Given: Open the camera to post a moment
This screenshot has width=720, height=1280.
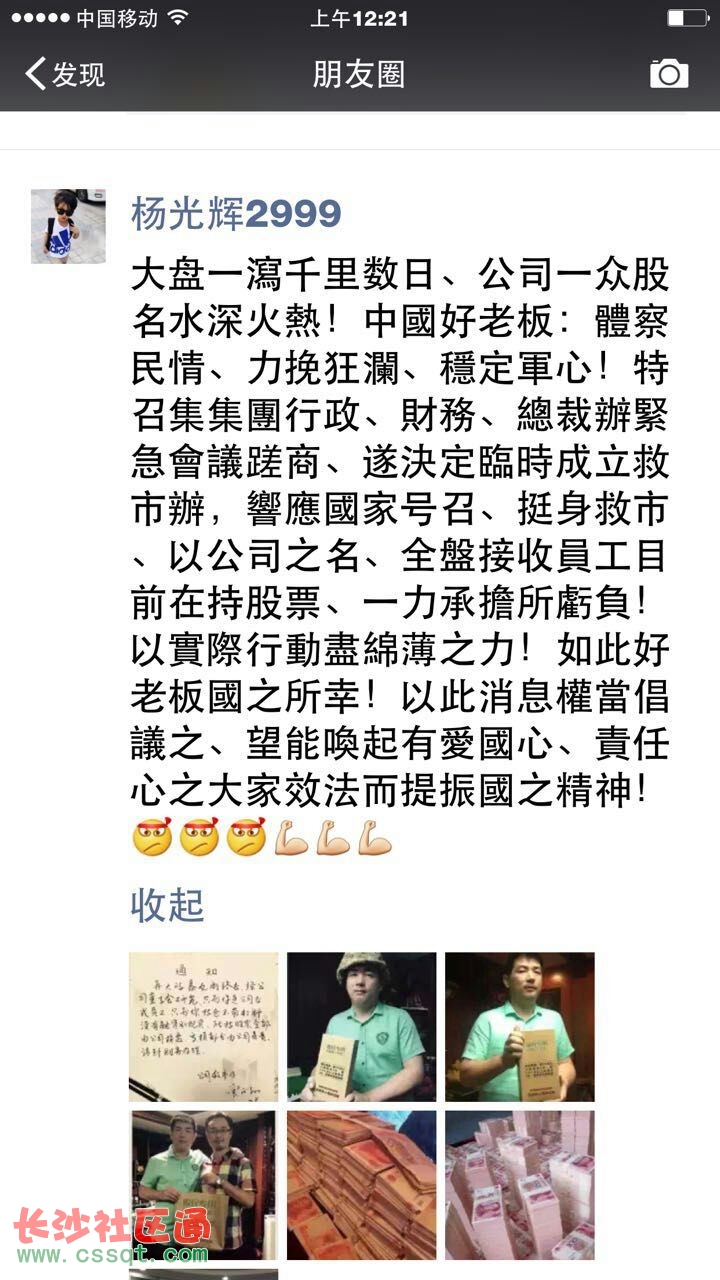Looking at the screenshot, I should (x=669, y=74).
